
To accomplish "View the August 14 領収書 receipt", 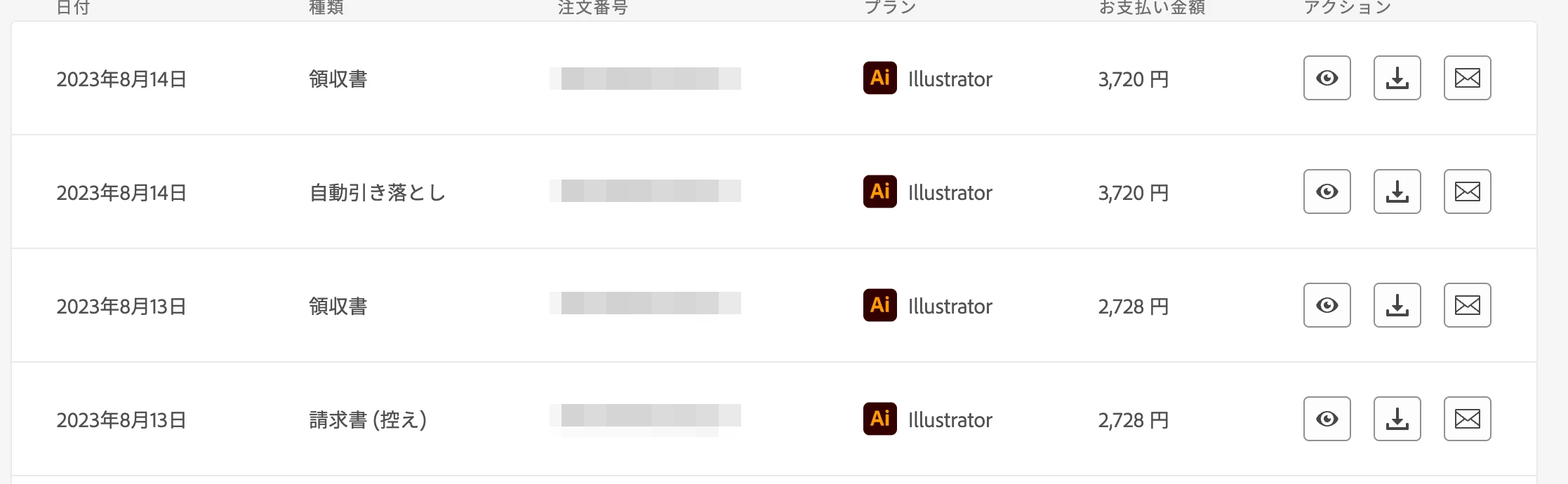I will [x=1327, y=78].
